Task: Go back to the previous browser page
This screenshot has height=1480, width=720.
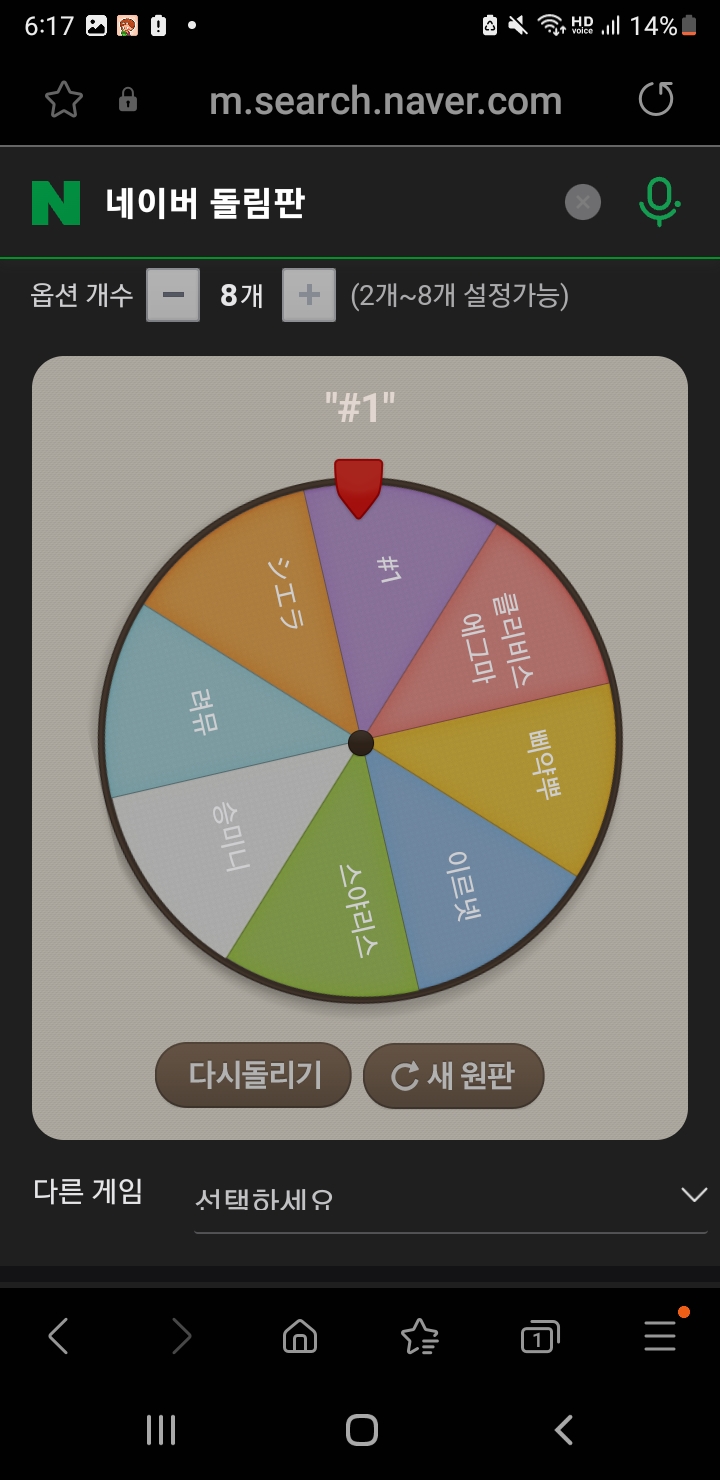Action: point(59,1336)
